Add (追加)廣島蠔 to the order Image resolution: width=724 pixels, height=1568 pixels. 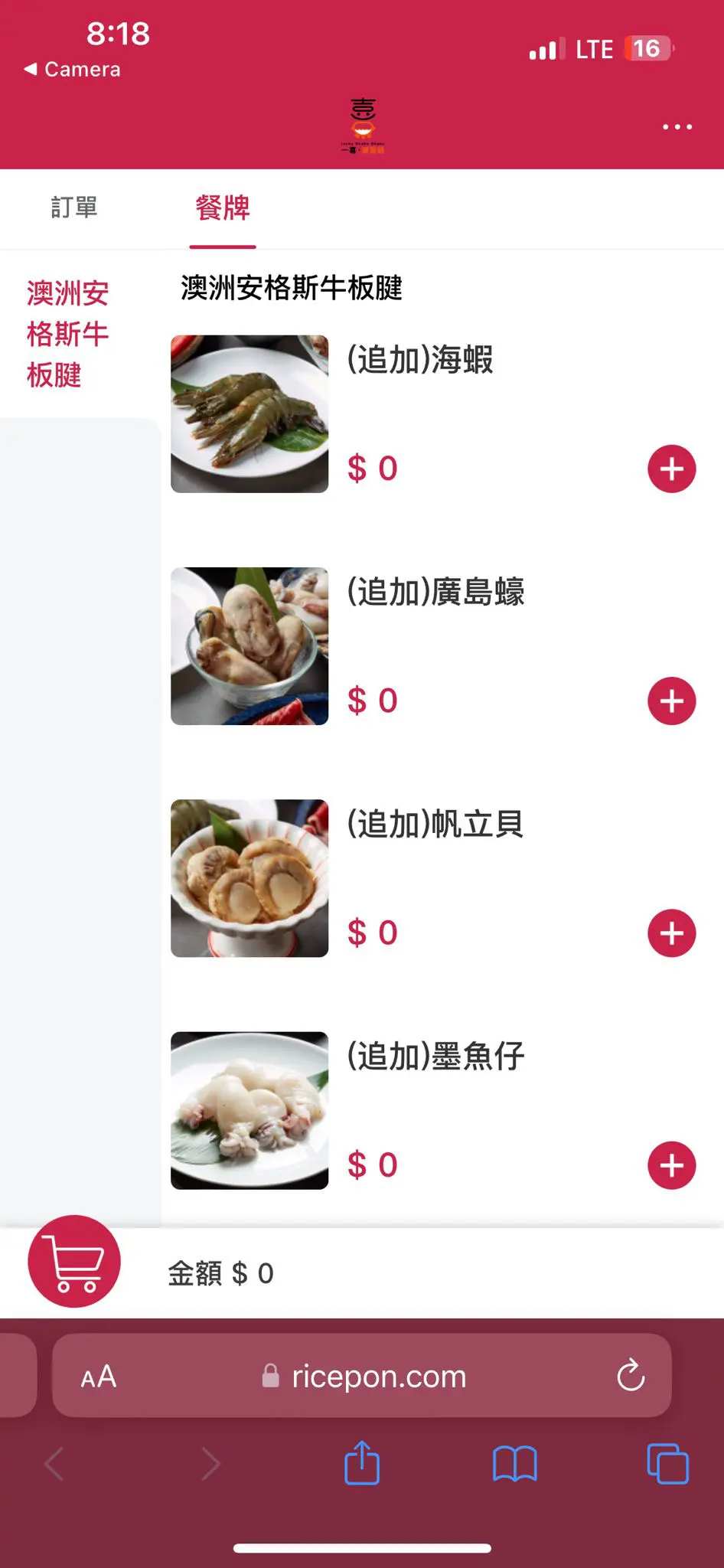click(671, 701)
